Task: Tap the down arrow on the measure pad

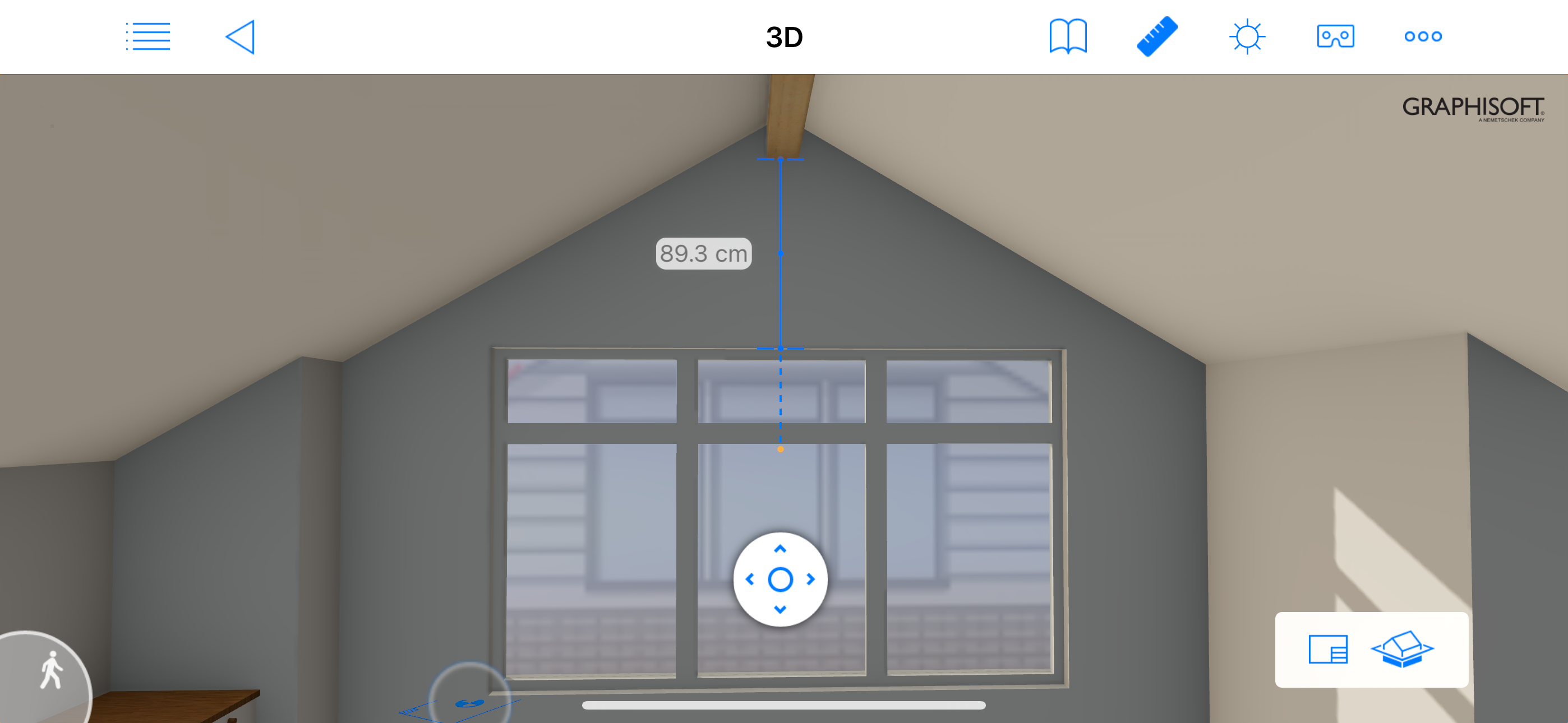Action: (x=780, y=609)
